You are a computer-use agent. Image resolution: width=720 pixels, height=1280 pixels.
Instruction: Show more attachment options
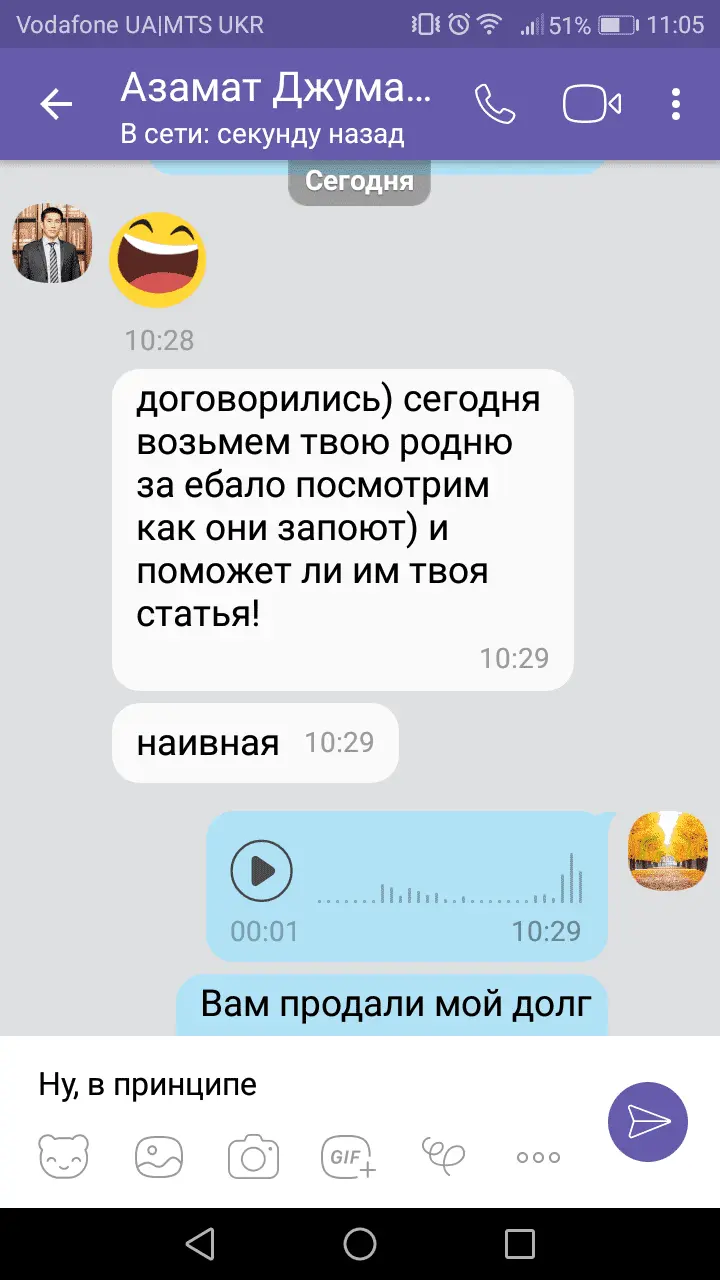pyautogui.click(x=538, y=1157)
